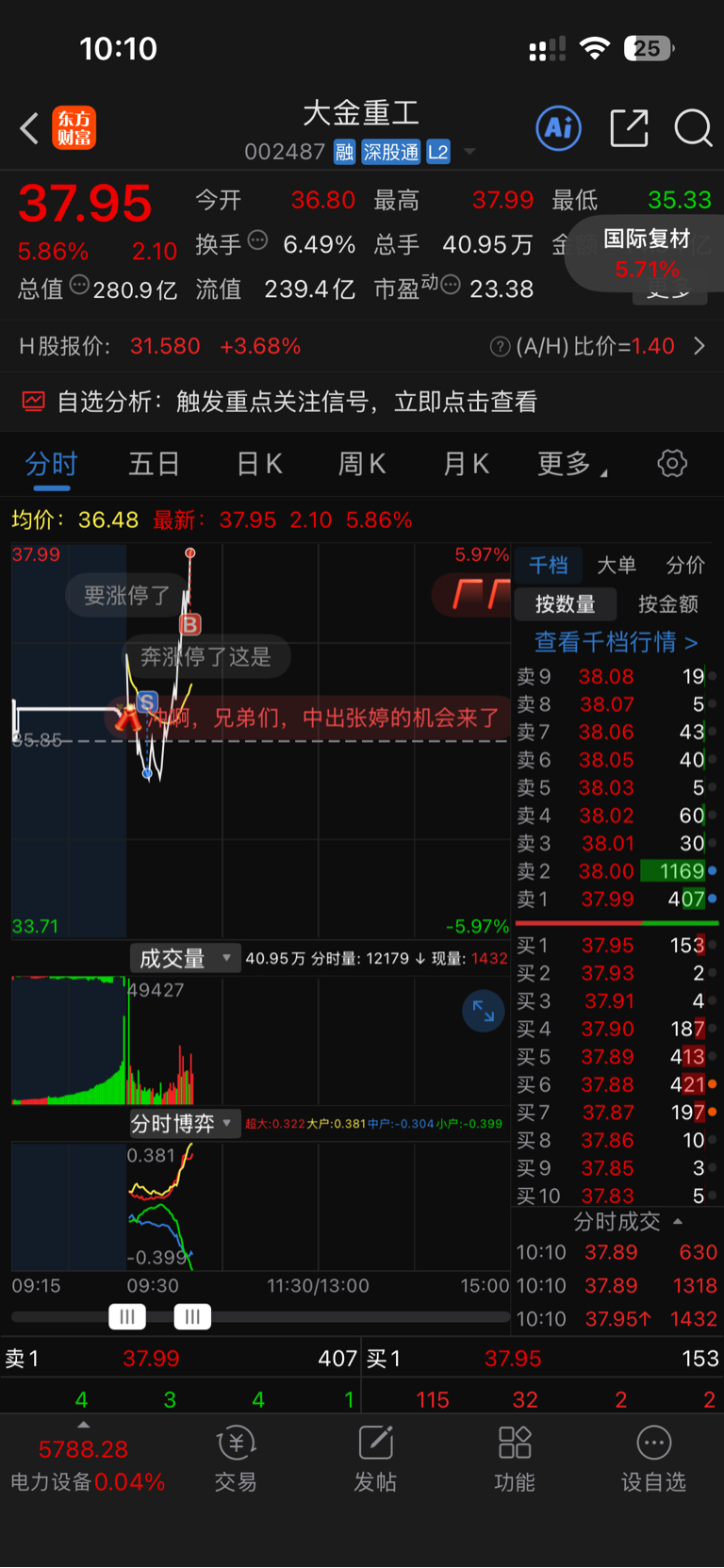
Task: Go back with the top-left arrow
Action: tap(29, 128)
